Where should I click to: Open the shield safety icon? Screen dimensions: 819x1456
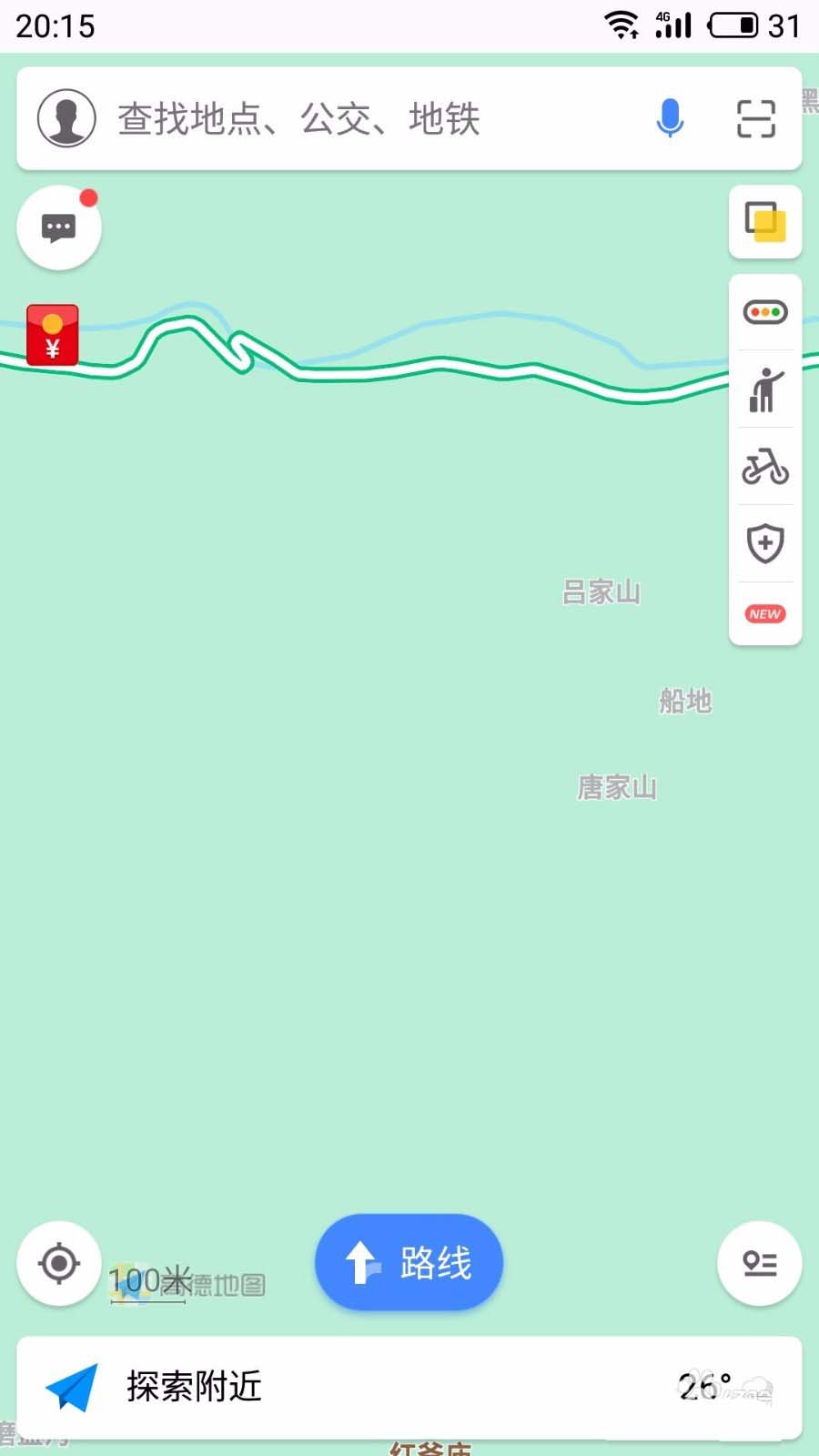pos(765,543)
